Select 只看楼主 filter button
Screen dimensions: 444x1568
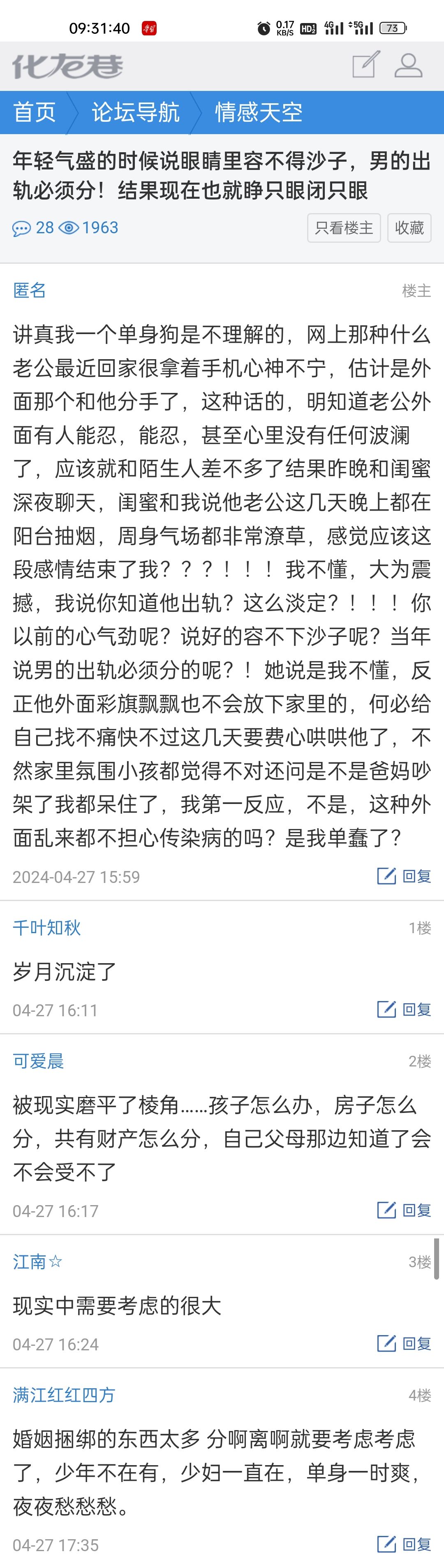pyautogui.click(x=344, y=228)
